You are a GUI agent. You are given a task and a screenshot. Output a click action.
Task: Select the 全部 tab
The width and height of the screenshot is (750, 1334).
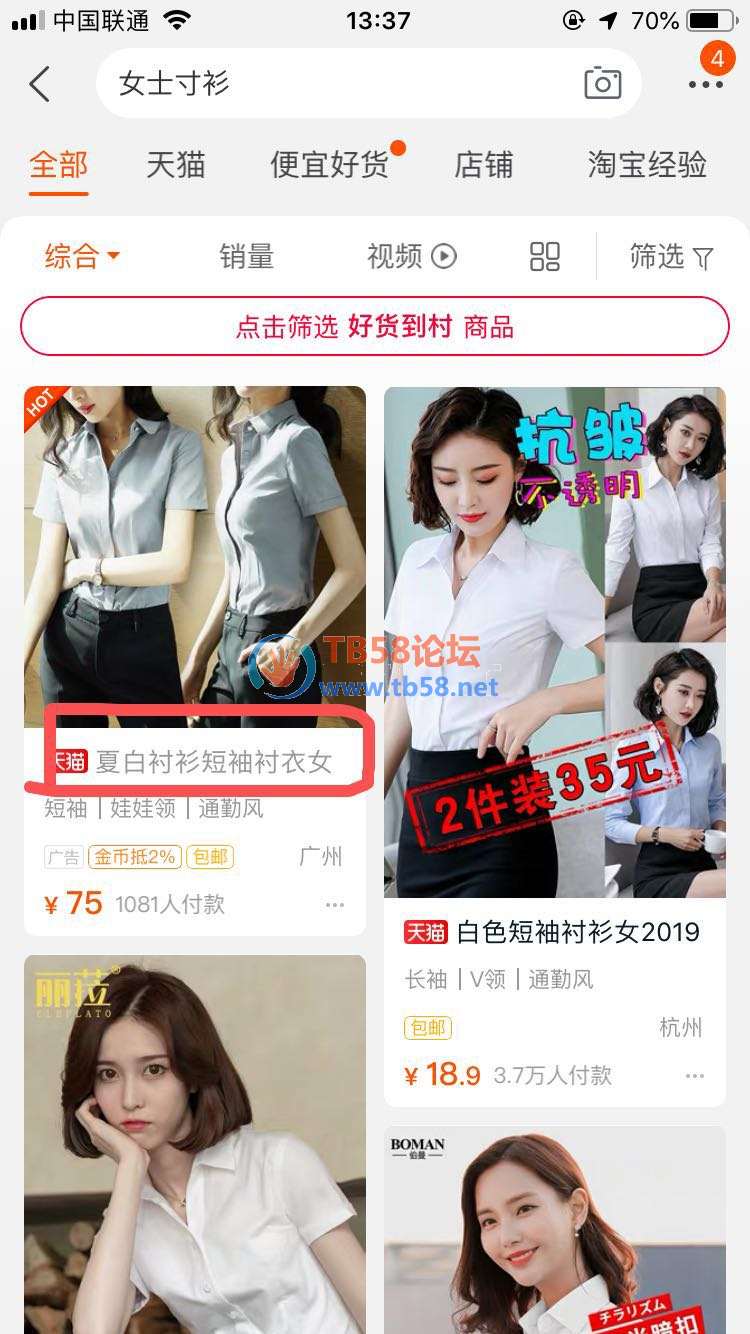[59, 165]
